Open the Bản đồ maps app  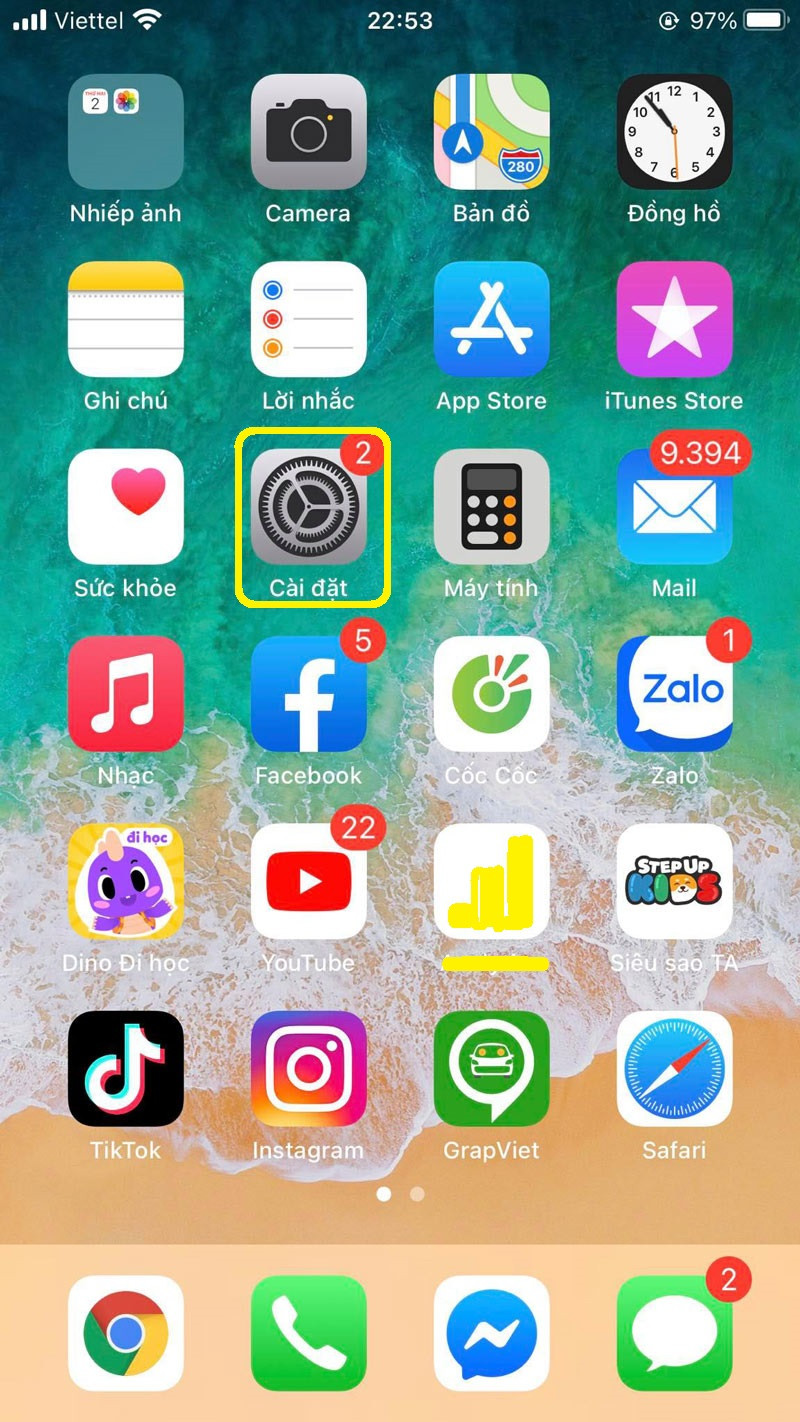[491, 132]
